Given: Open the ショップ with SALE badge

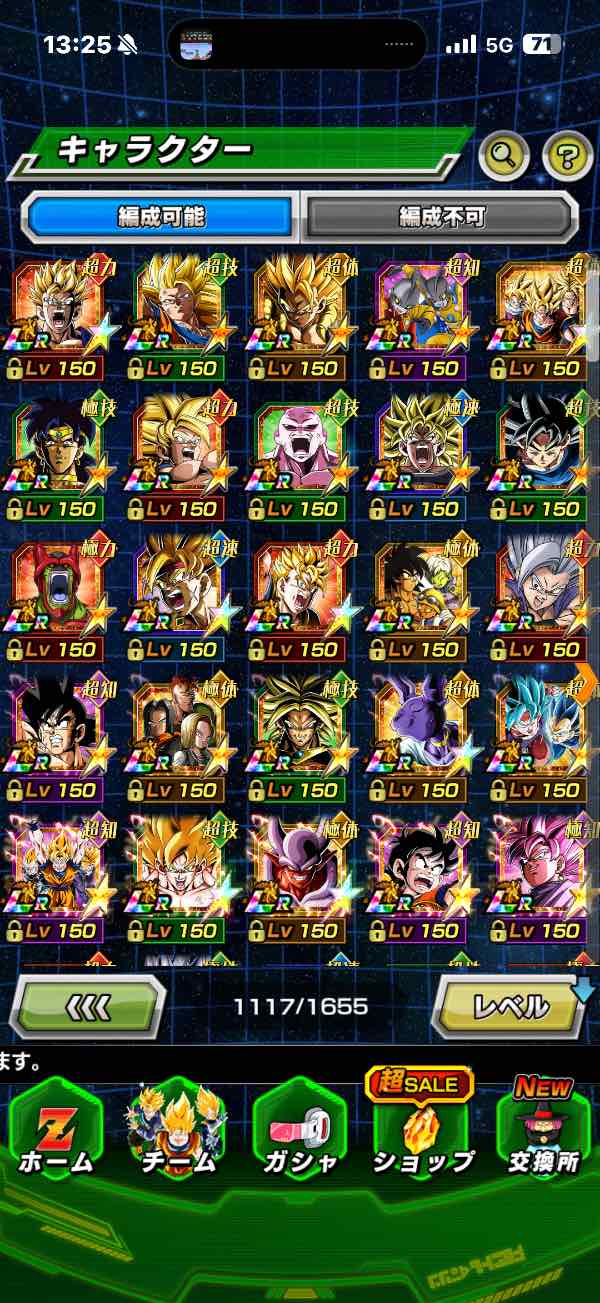Looking at the screenshot, I should click(x=421, y=1128).
